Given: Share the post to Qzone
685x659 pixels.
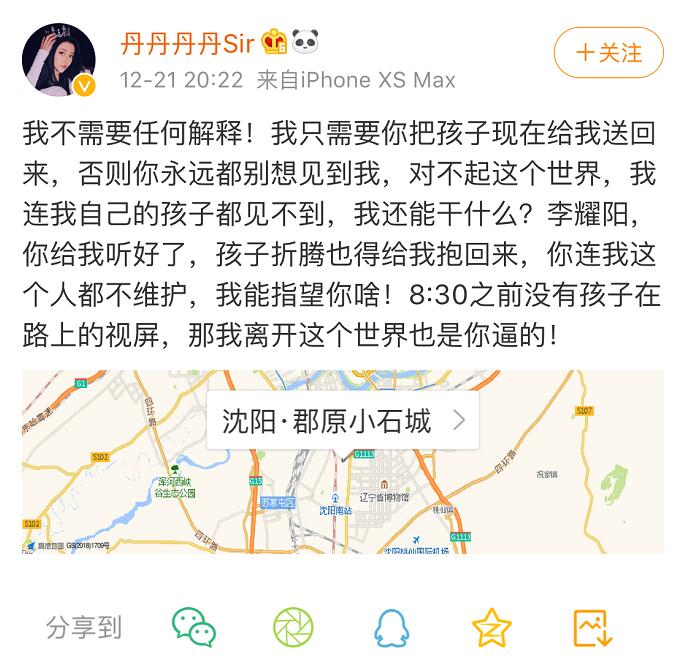Looking at the screenshot, I should 492,627.
